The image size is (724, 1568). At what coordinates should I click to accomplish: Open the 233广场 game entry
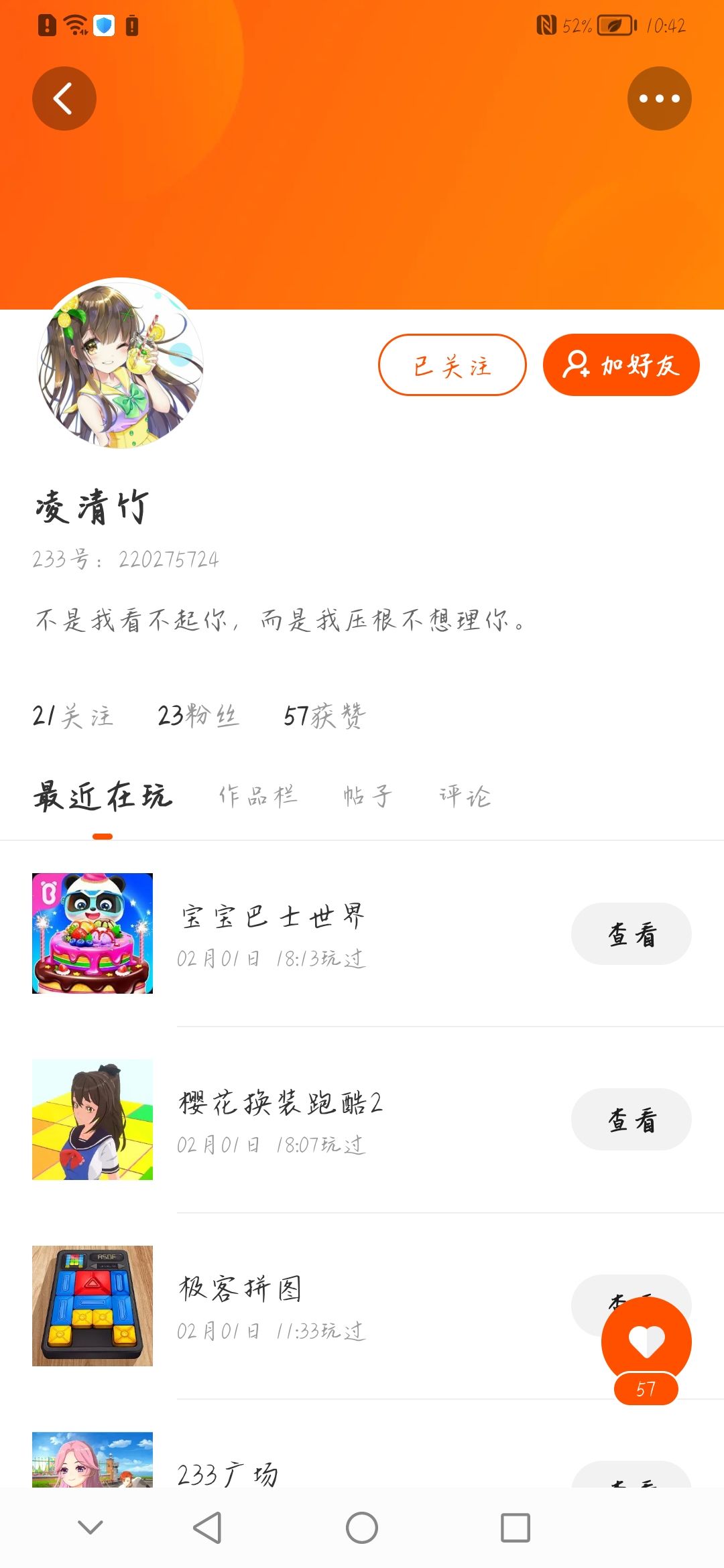[227, 1474]
